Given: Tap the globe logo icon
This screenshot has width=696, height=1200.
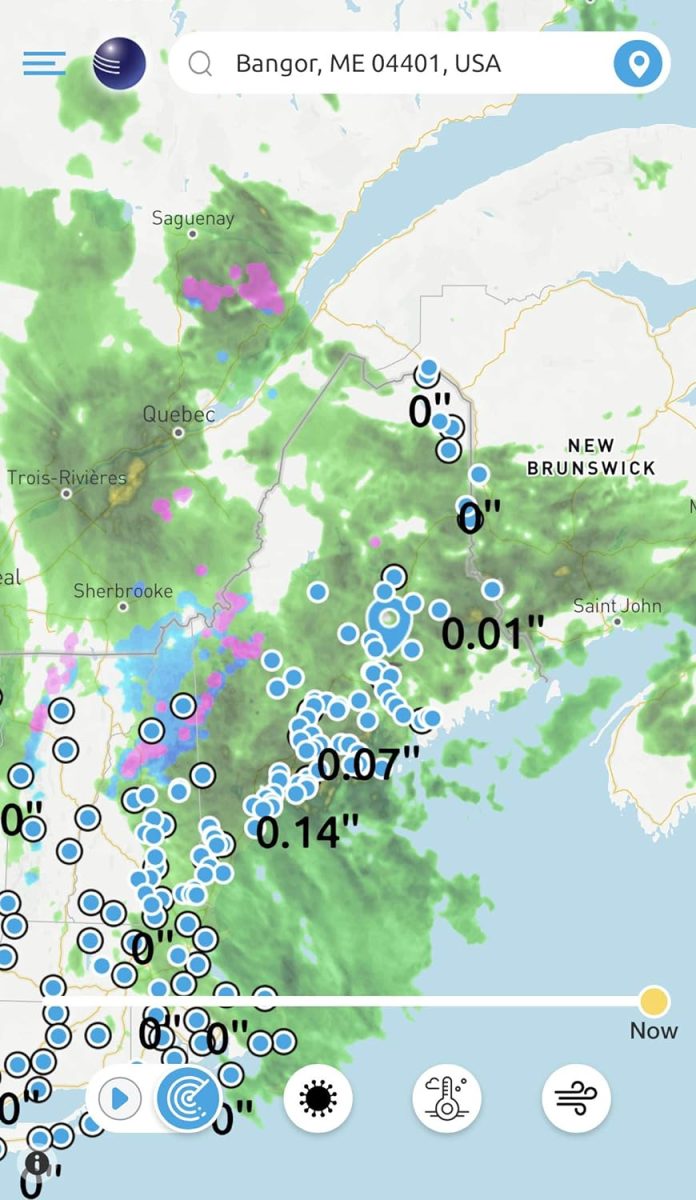Looking at the screenshot, I should coord(120,64).
